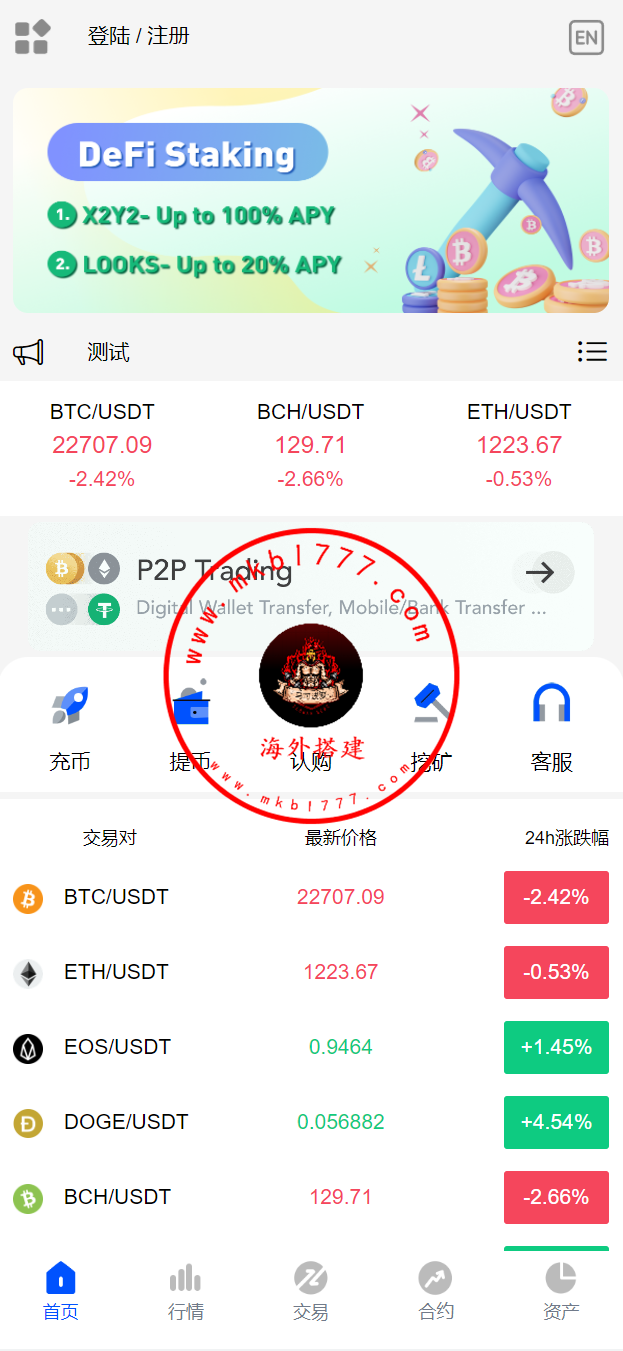Open 充币 deposit shortcut
This screenshot has height=1351, width=623.
(70, 728)
